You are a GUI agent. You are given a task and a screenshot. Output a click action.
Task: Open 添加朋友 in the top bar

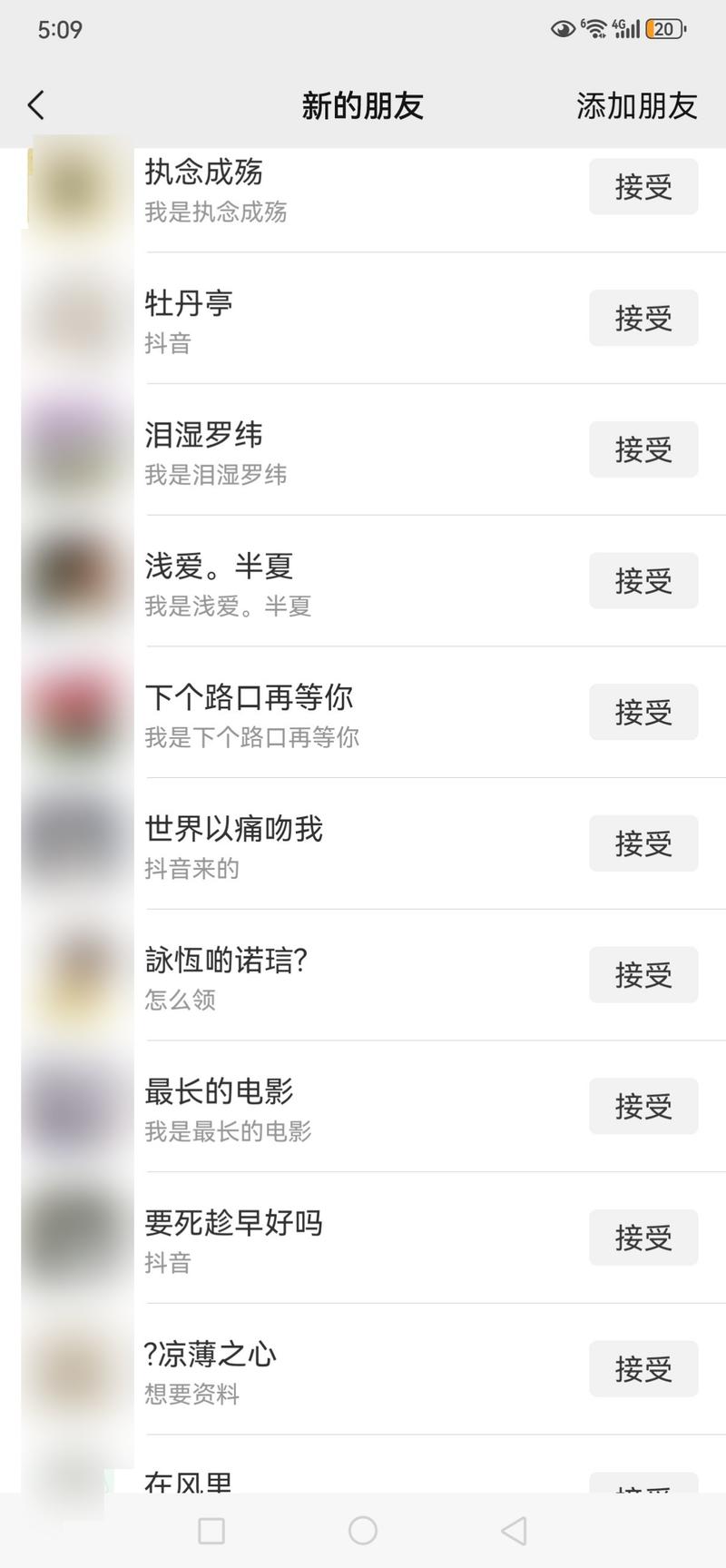[x=636, y=106]
